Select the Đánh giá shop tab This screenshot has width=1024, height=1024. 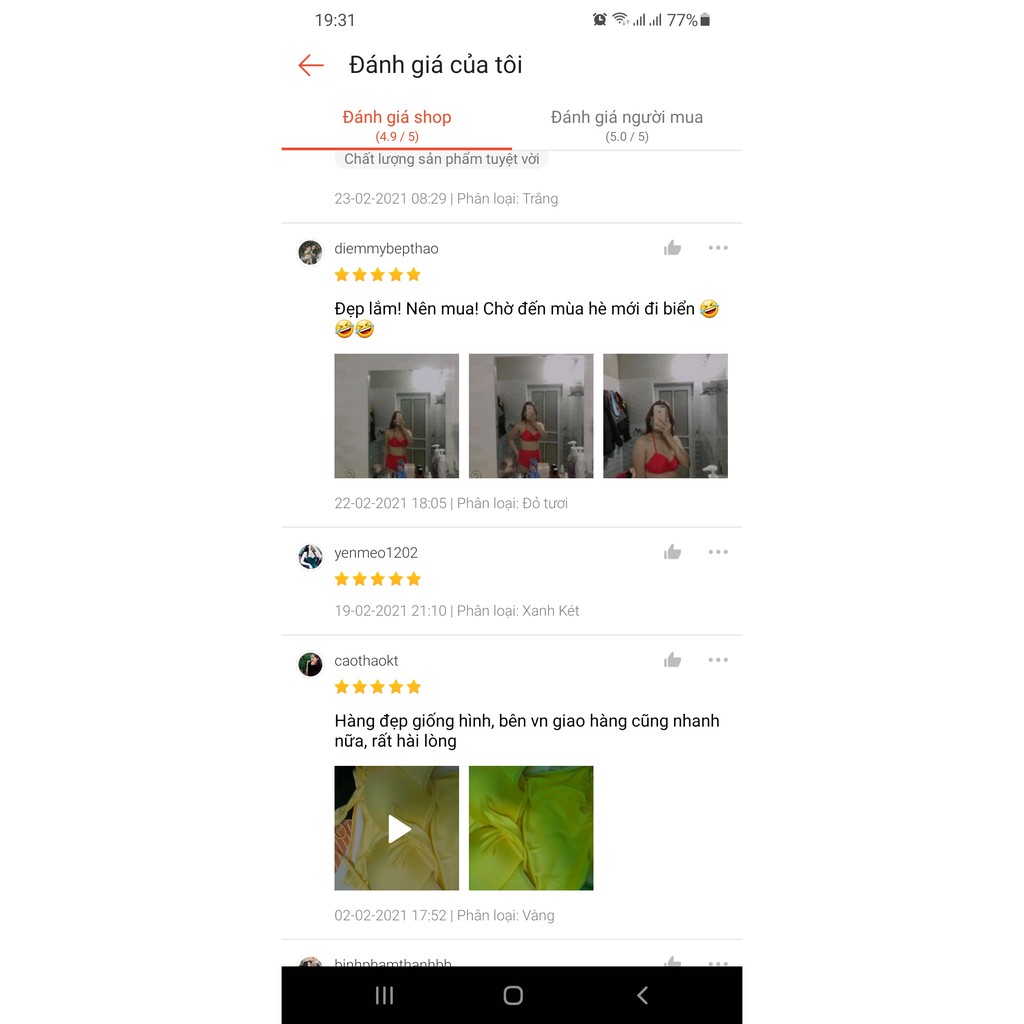pos(396,125)
